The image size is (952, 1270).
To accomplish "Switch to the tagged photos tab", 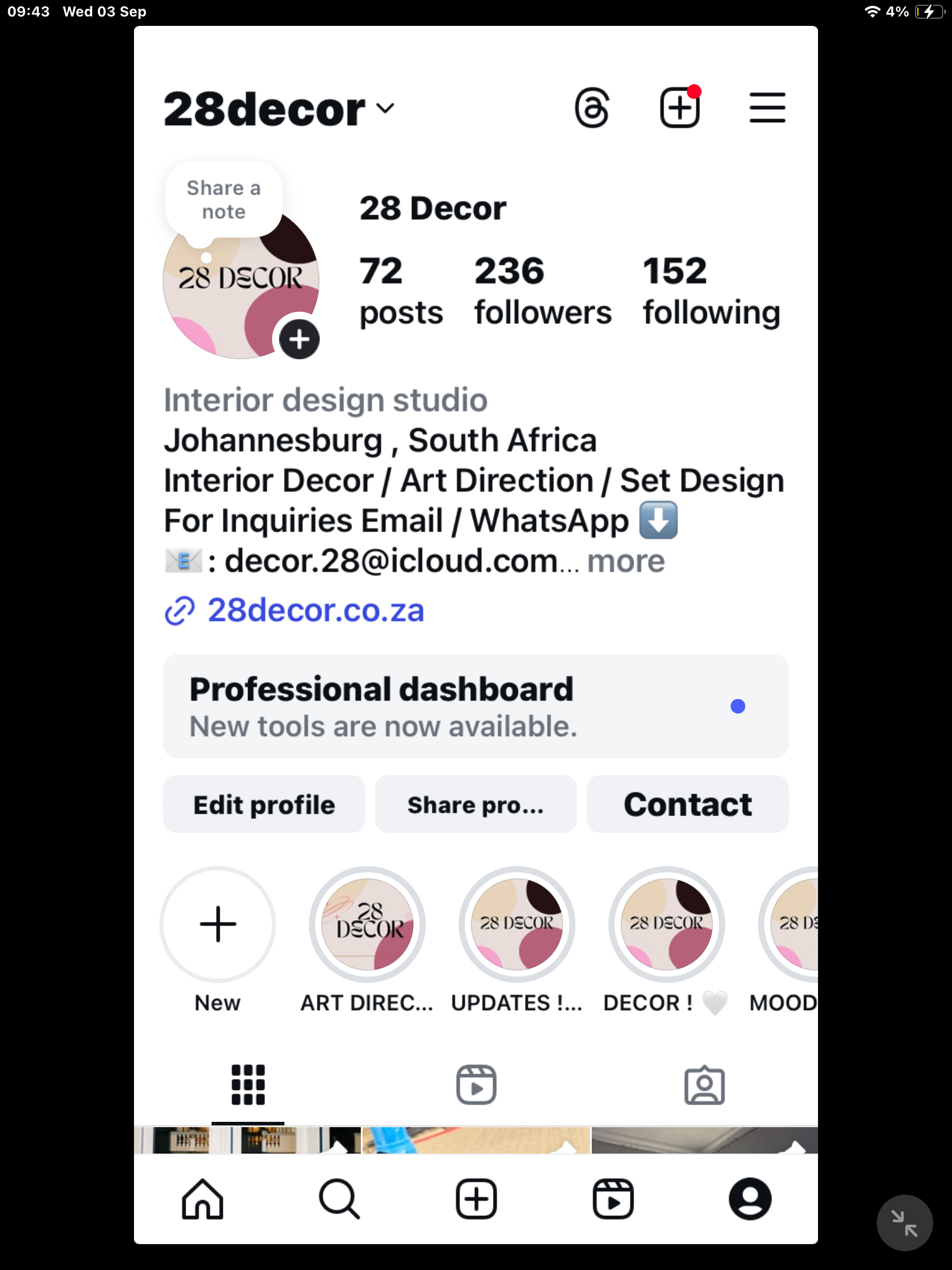I will [x=704, y=1085].
